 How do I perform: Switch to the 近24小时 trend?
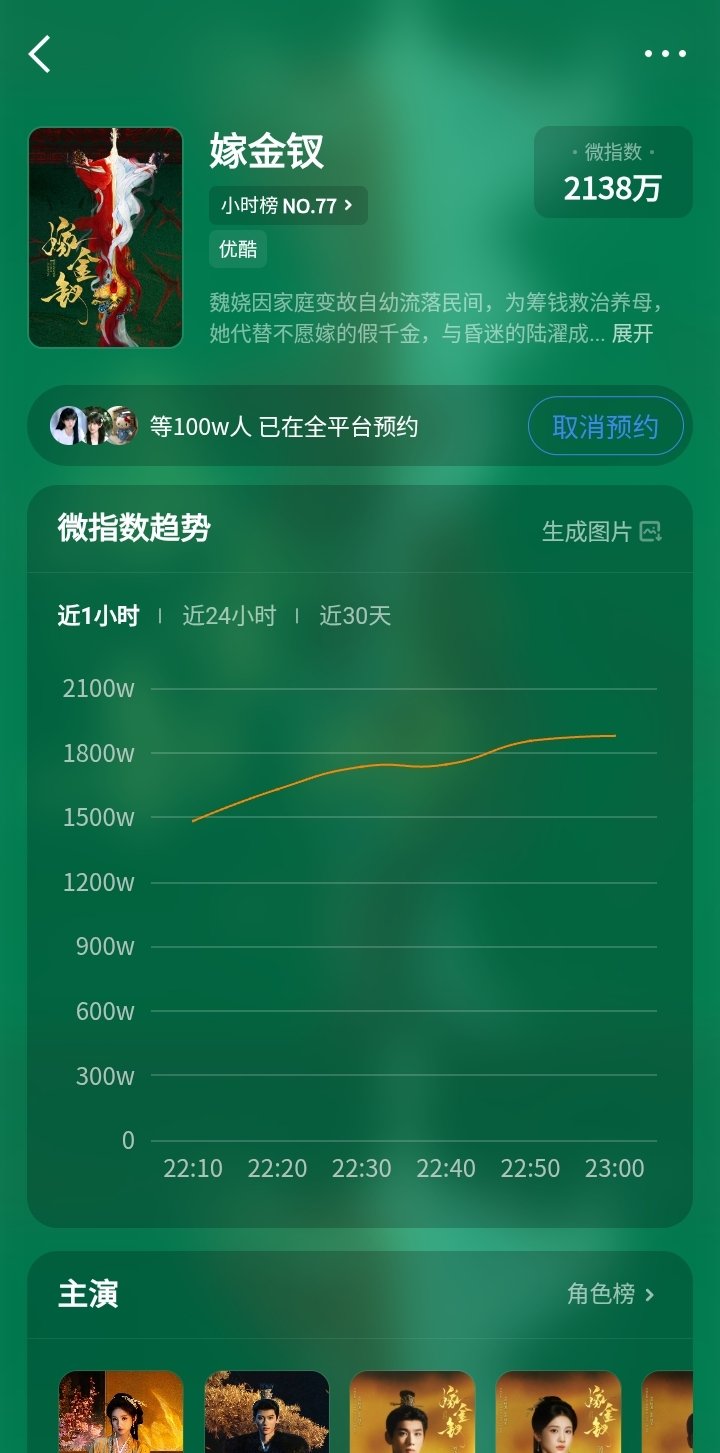[x=229, y=616]
